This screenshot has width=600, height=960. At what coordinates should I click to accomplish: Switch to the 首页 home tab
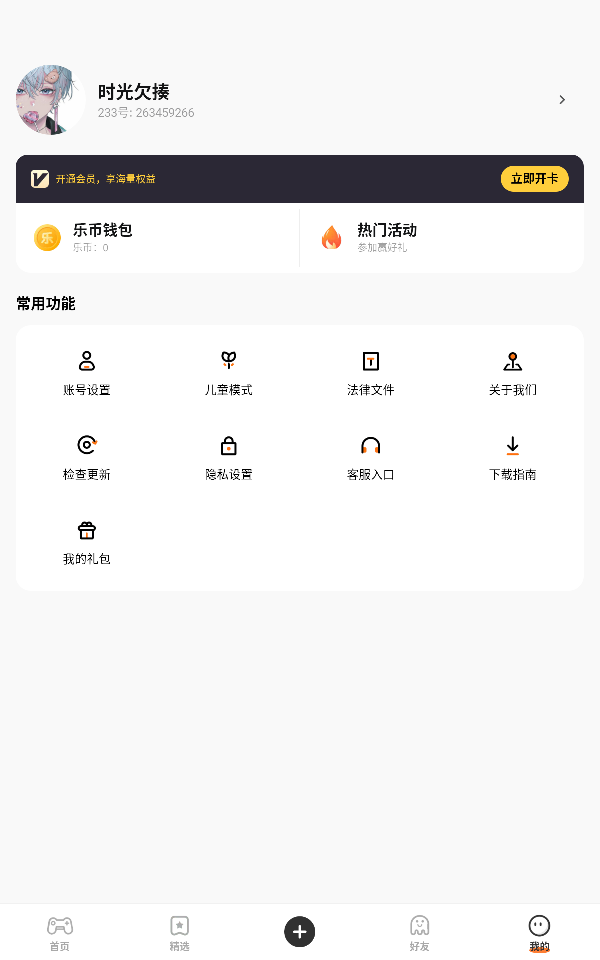click(59, 932)
